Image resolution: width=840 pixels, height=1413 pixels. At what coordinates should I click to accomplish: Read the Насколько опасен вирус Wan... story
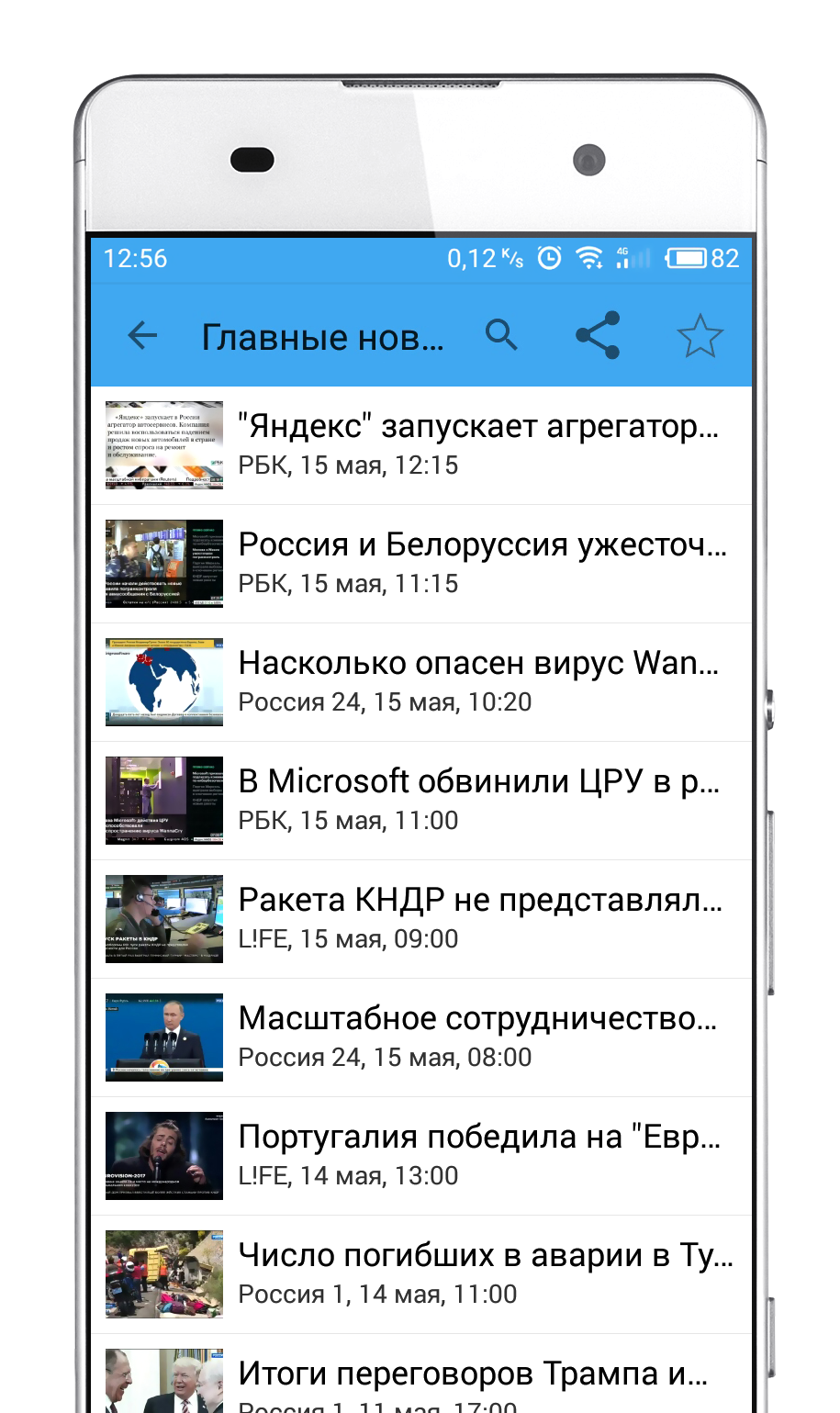click(477, 681)
